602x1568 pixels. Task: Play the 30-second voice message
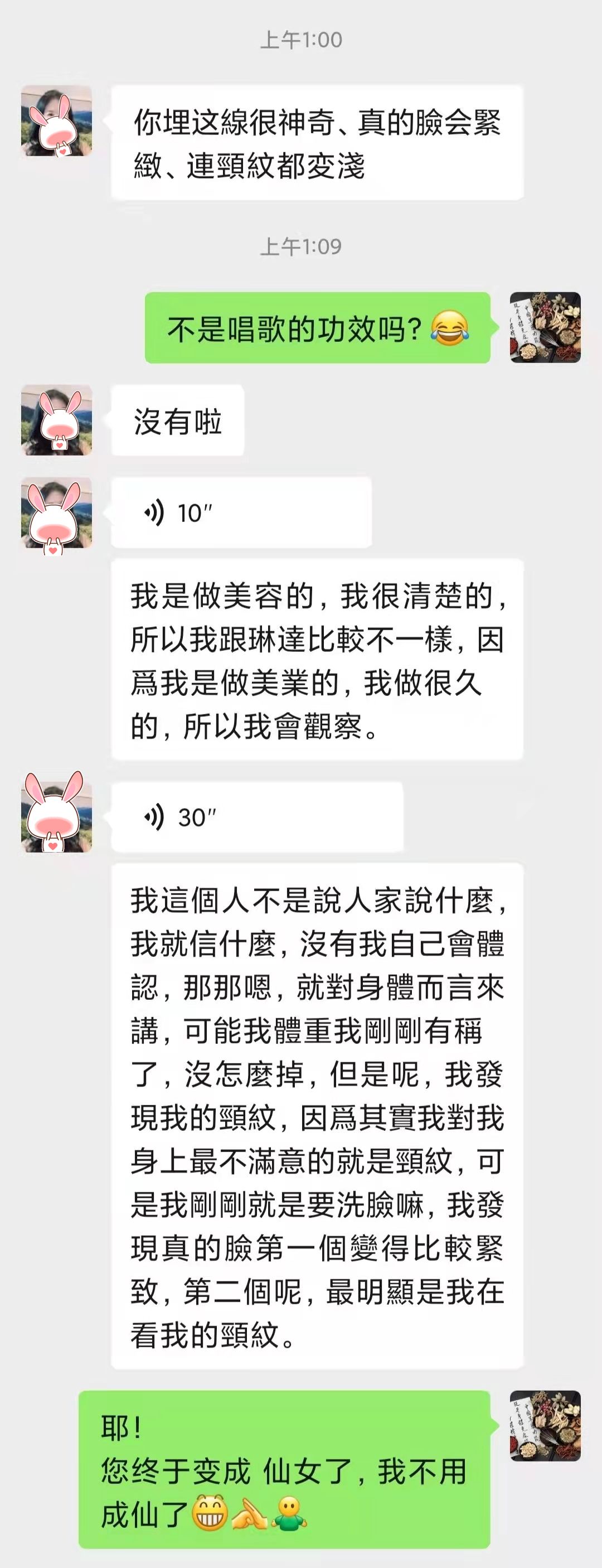coord(256,817)
